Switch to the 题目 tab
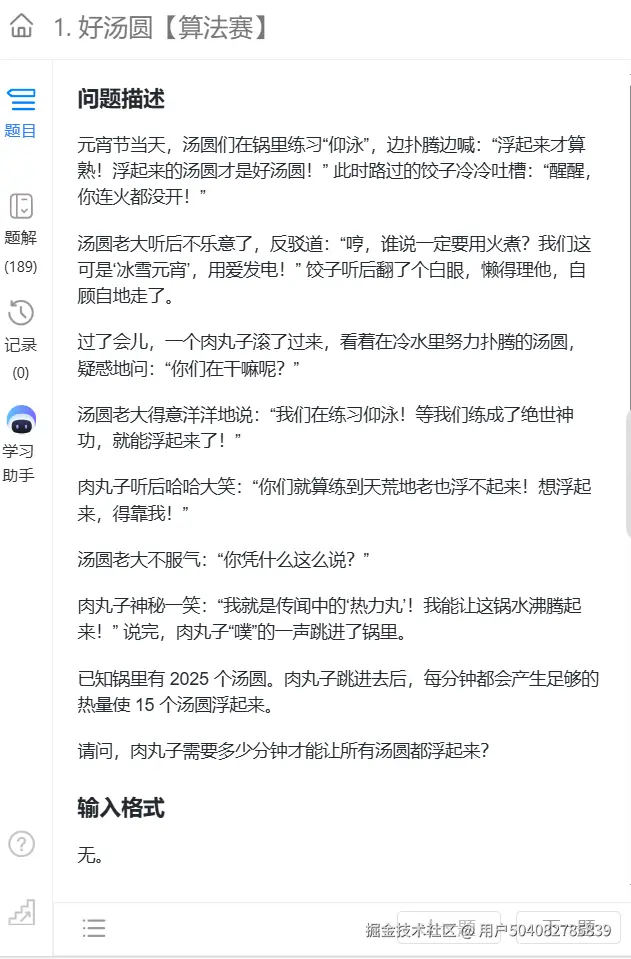 point(21,112)
